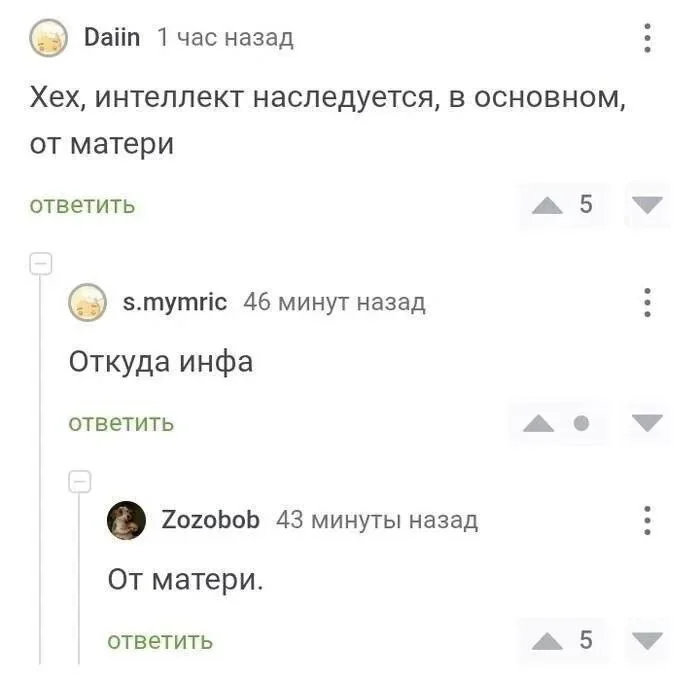The height and width of the screenshot is (674, 700).
Task: Upvote s.mymric's comment
Action: point(540,423)
